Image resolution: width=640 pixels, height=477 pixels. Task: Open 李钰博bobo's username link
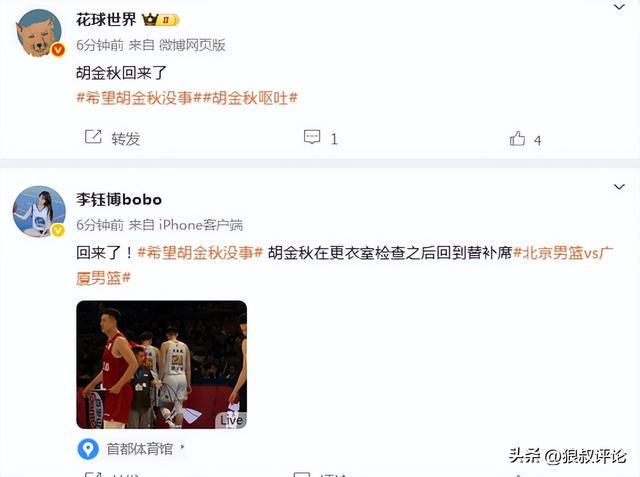[x=119, y=198]
